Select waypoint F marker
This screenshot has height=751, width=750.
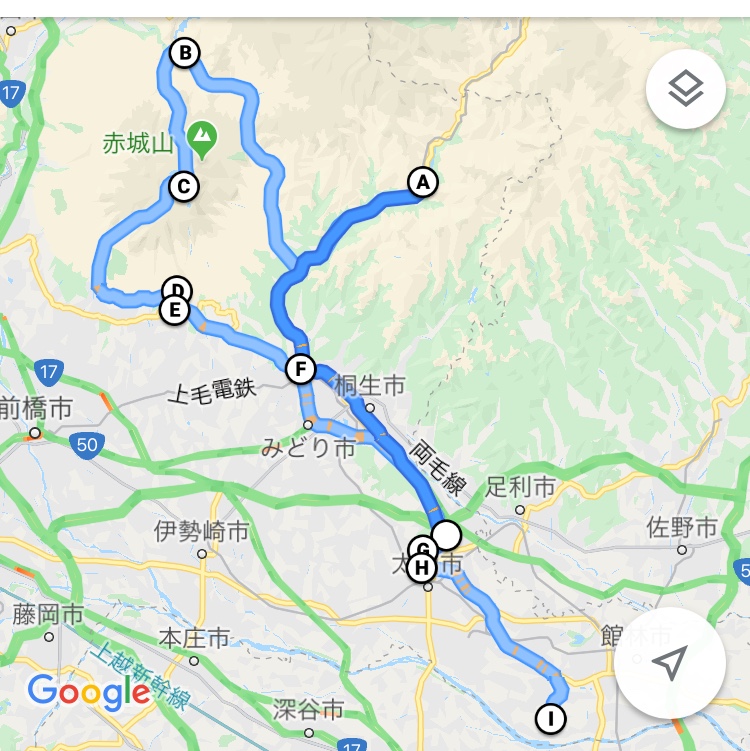click(x=300, y=369)
